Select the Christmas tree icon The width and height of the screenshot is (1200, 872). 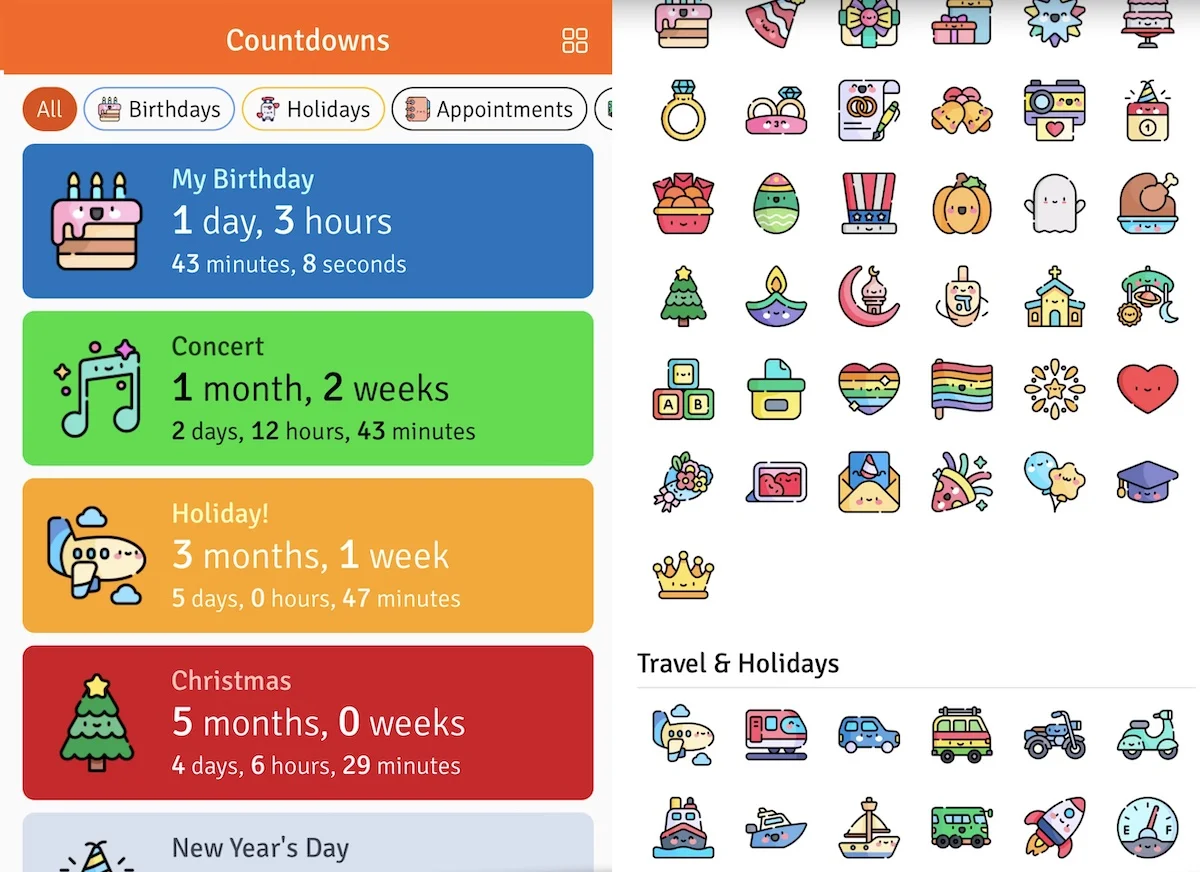683,296
